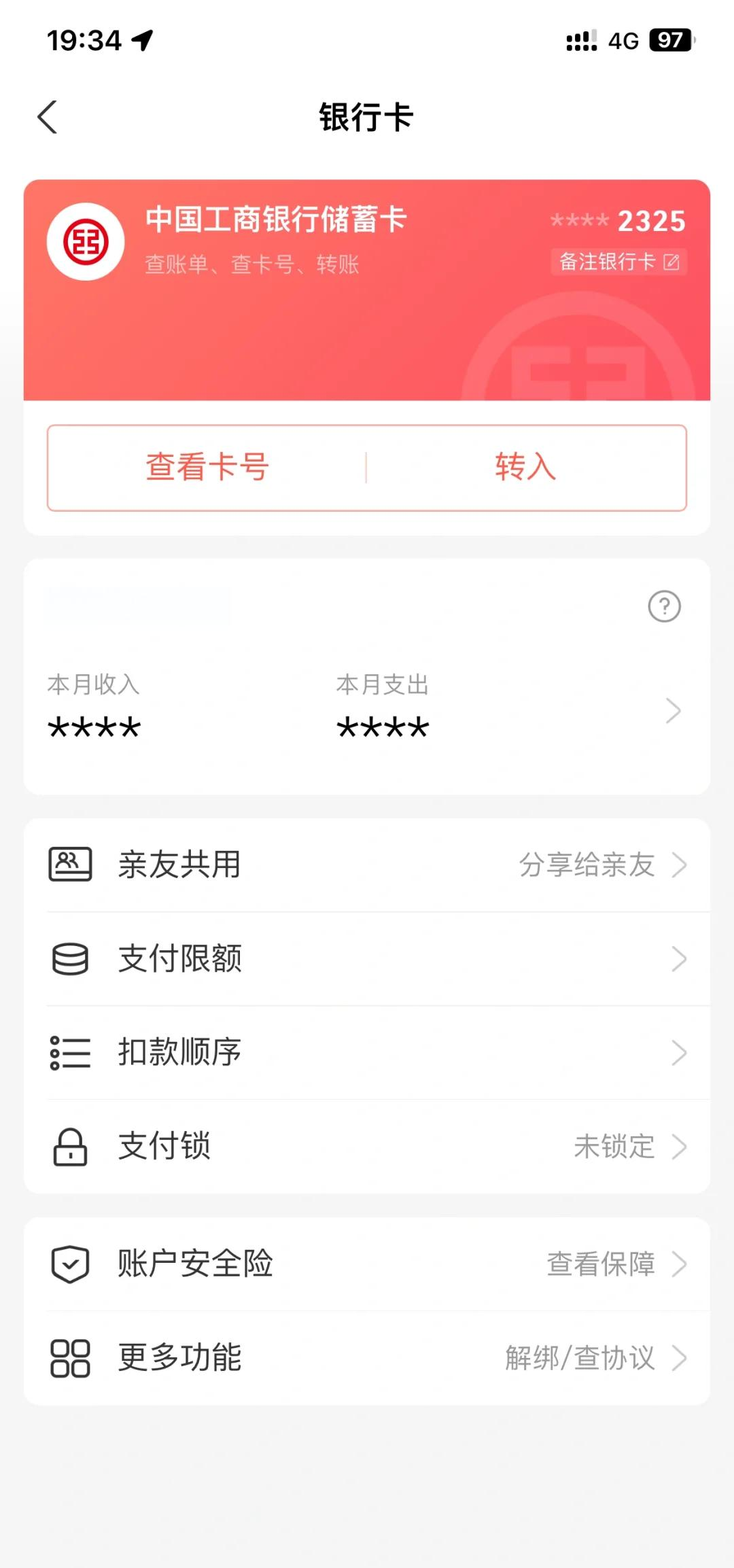The height and width of the screenshot is (1568, 734).
Task: Tap the masked **** income amount
Action: (x=92, y=727)
